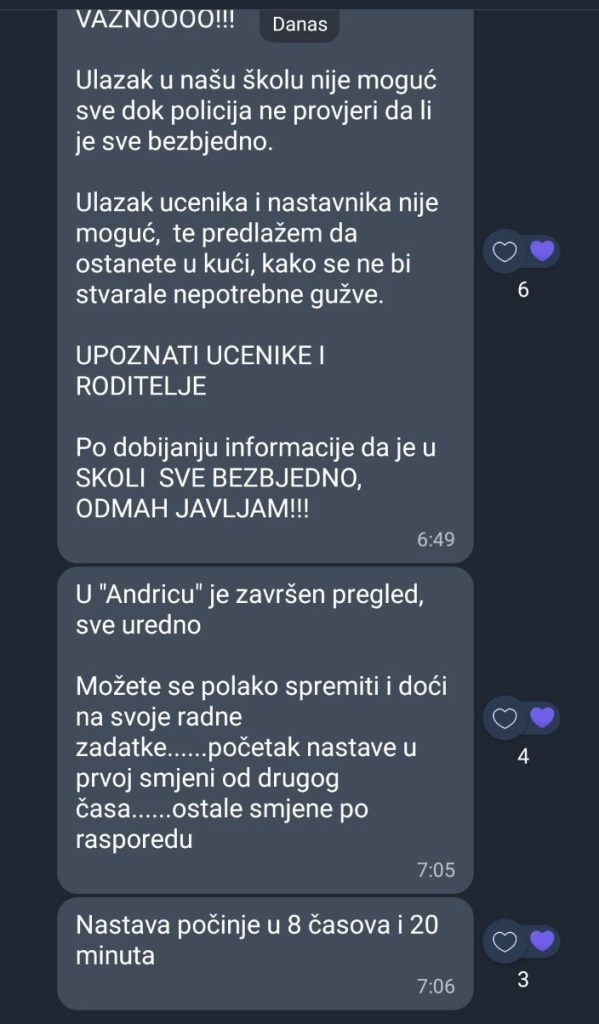This screenshot has height=1024, width=599.
Task: Tap the purple heart beside the 6:49 message
Action: (542, 251)
